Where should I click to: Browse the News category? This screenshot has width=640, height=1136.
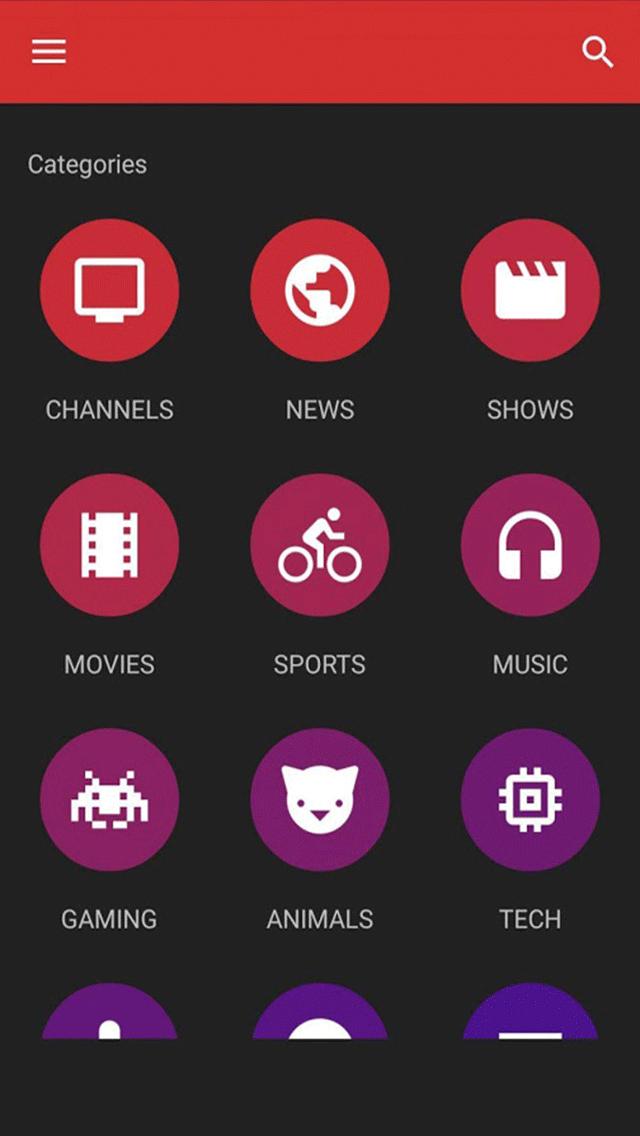(x=320, y=290)
